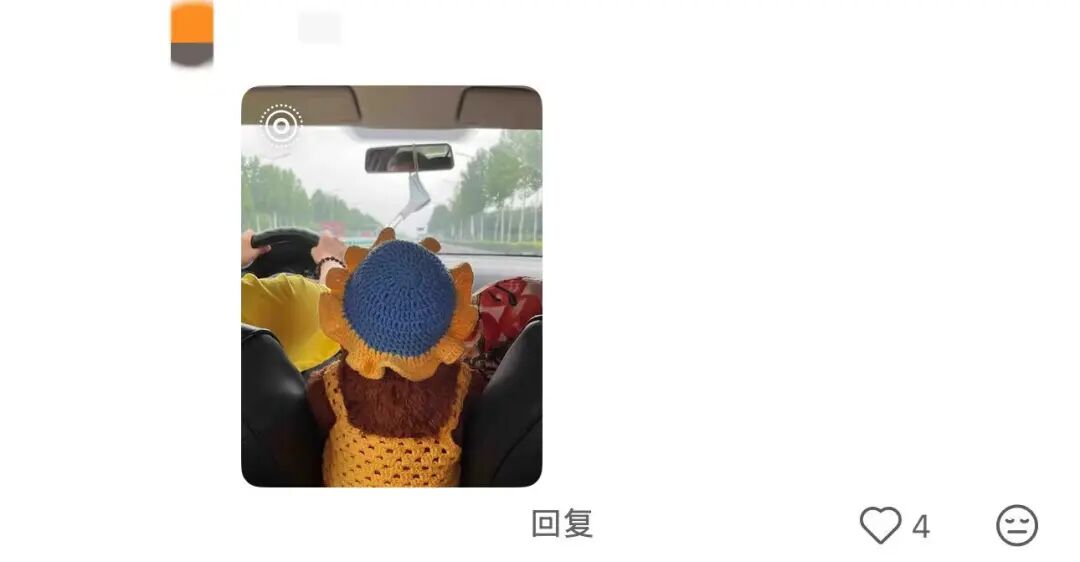Tap the unamused face dislike icon

coord(1017,525)
